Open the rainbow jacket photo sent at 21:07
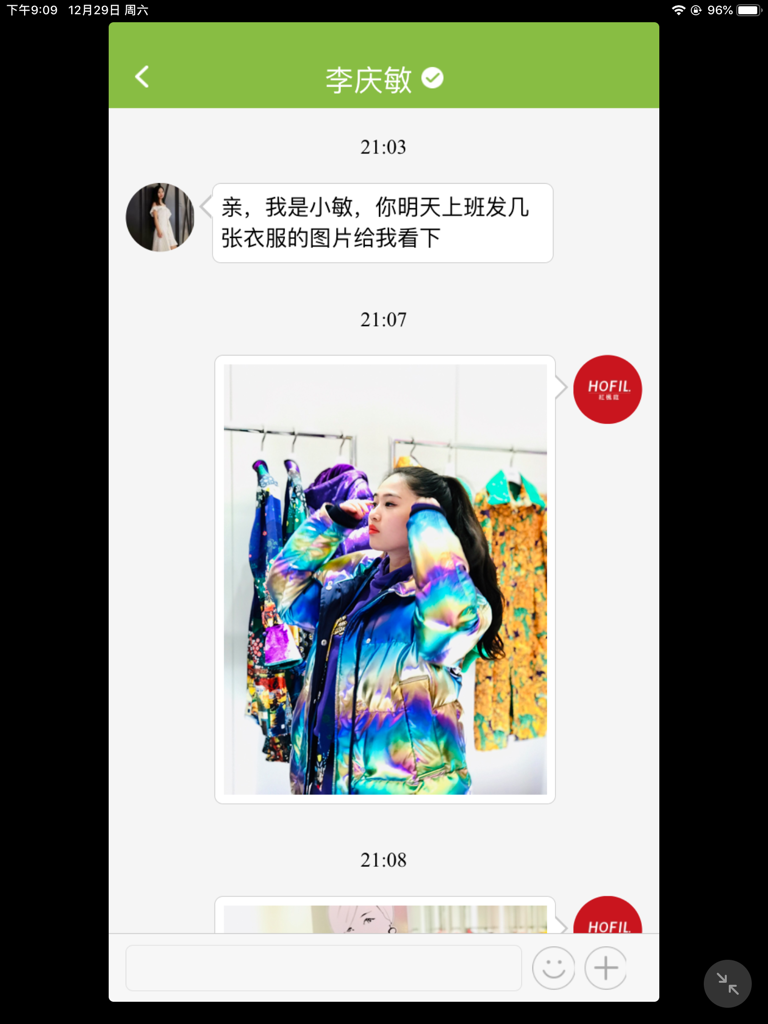The height and width of the screenshot is (1024, 768). 385,579
